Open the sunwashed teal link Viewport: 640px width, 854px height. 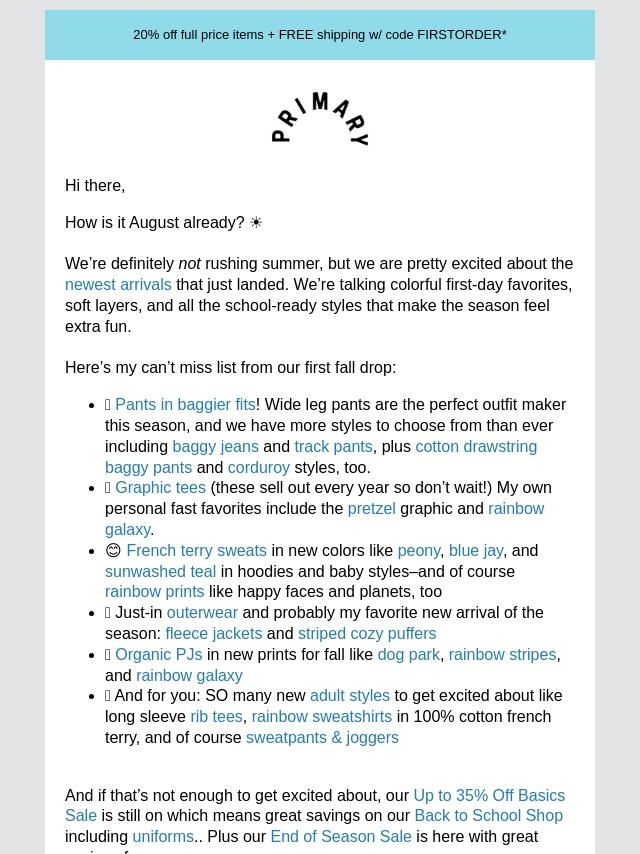(x=161, y=571)
